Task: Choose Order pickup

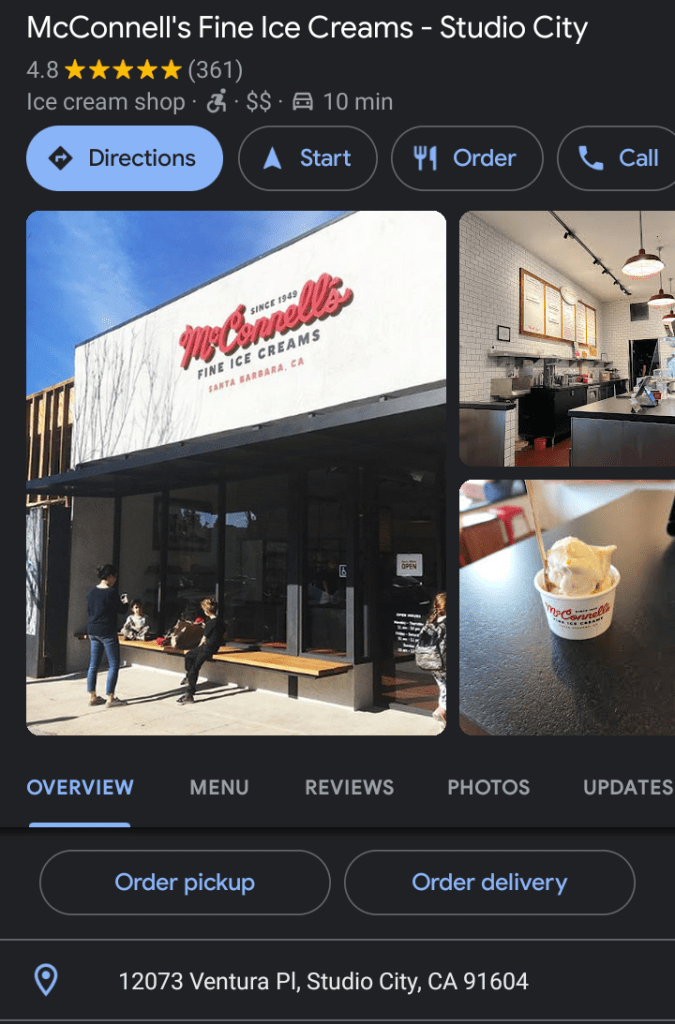Action: tap(185, 883)
